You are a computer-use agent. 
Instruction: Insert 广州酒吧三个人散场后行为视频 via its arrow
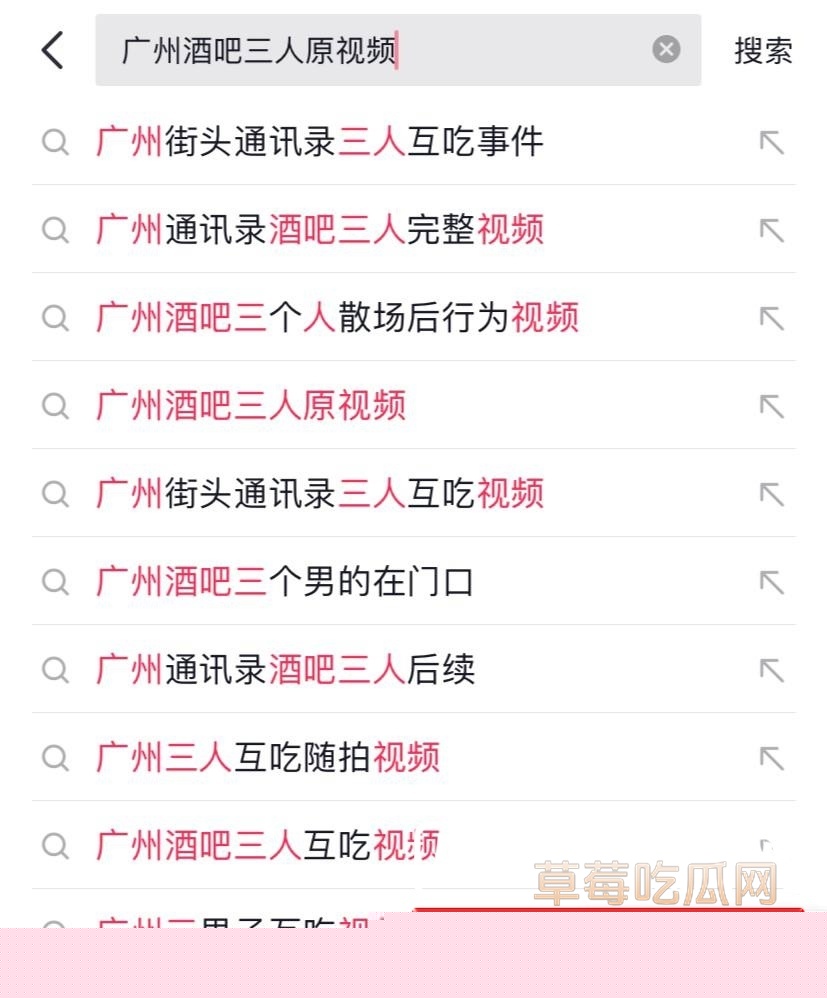pyautogui.click(x=771, y=318)
